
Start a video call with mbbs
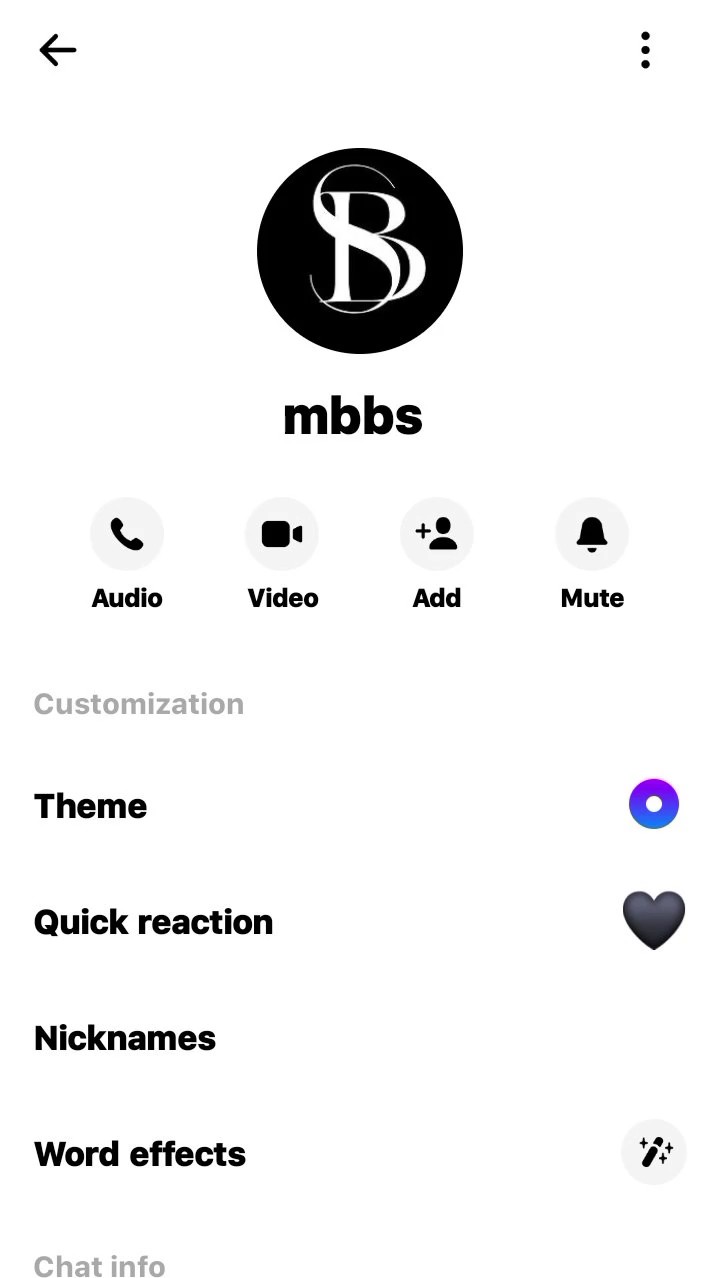pos(282,535)
